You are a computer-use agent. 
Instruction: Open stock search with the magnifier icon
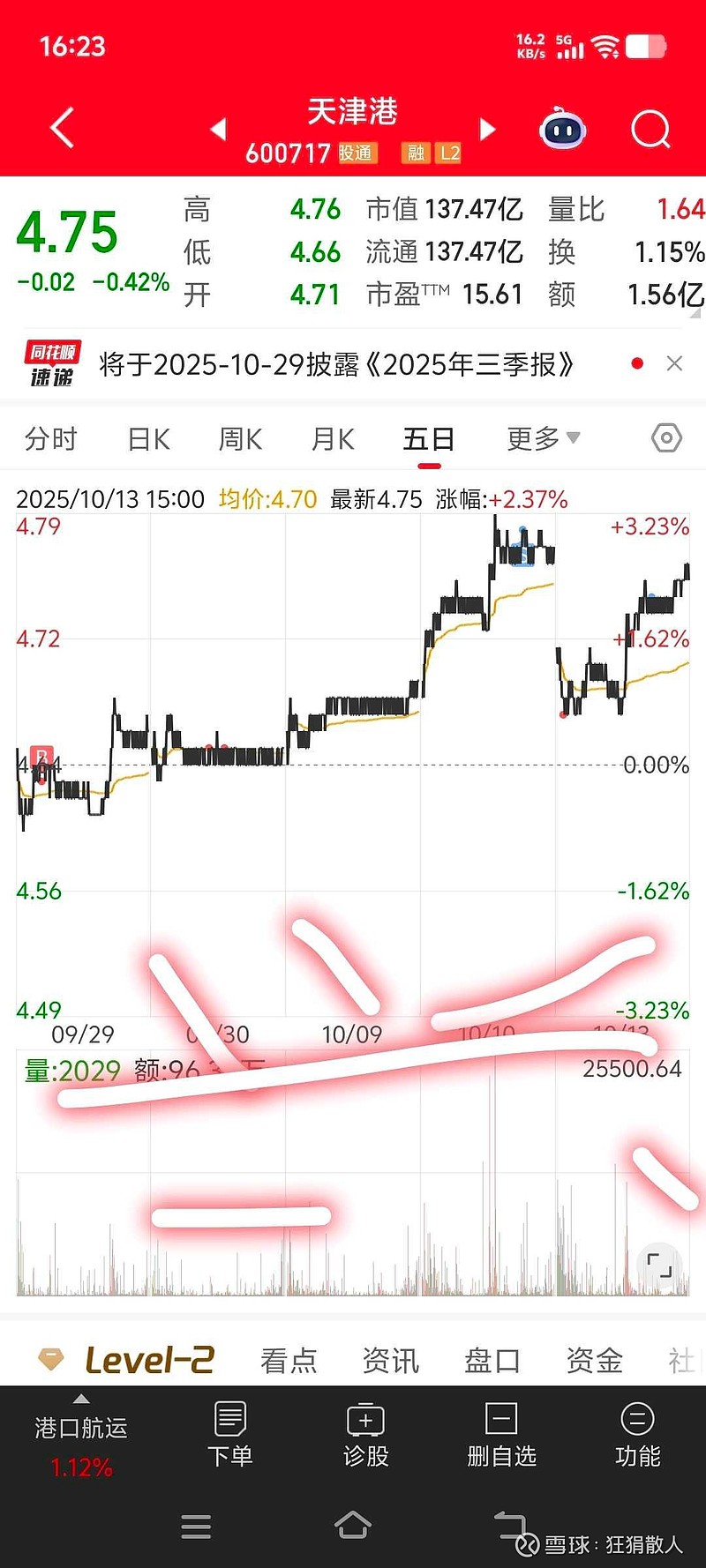tap(650, 130)
